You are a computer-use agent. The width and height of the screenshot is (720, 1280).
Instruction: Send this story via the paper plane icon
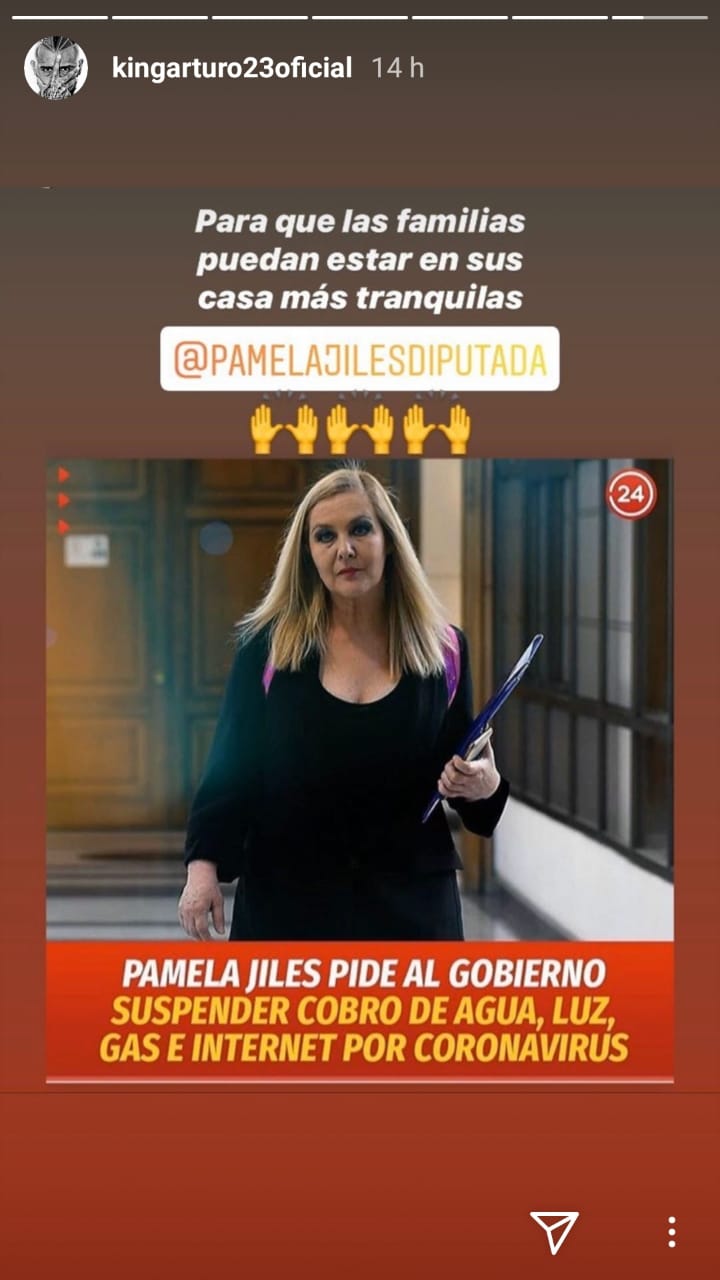click(x=554, y=1232)
